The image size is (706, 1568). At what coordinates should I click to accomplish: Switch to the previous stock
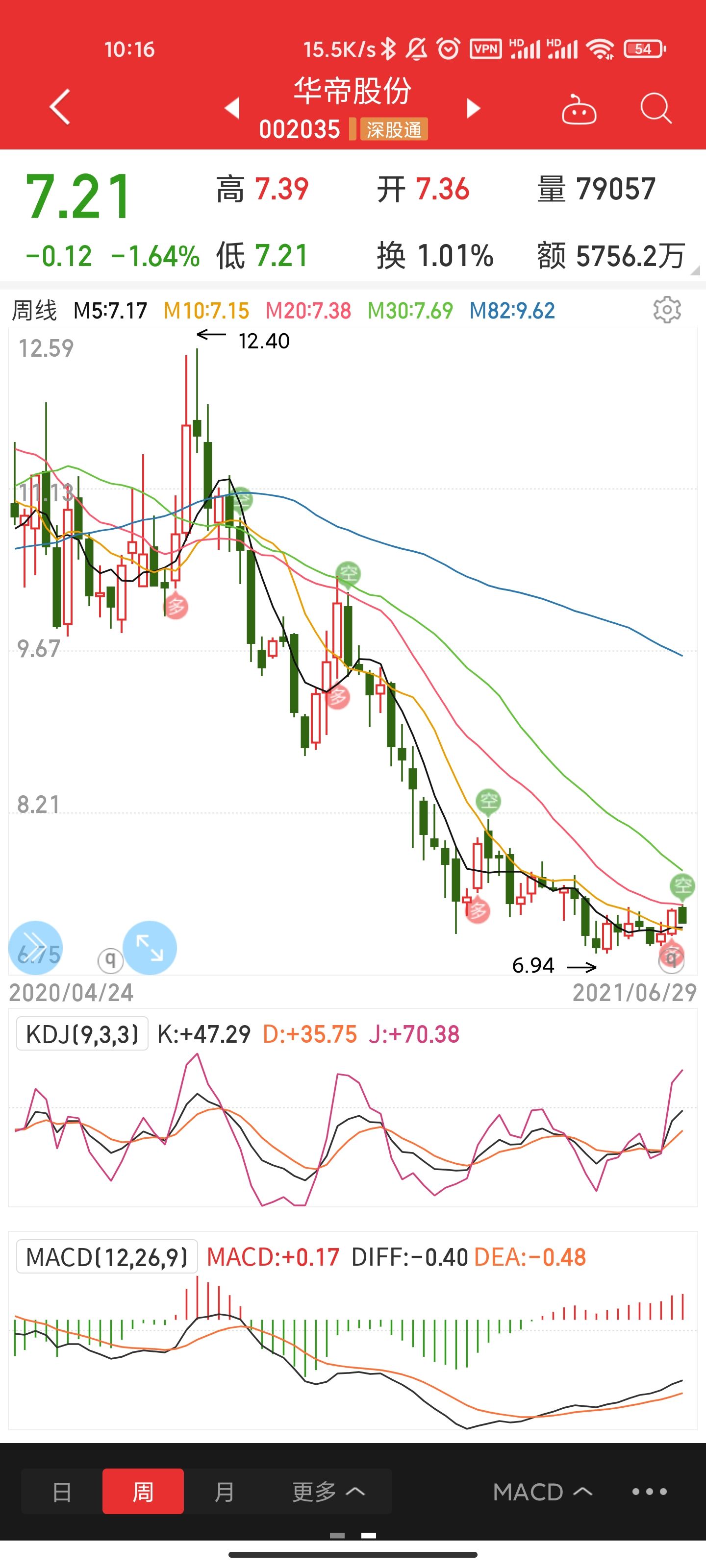click(232, 108)
